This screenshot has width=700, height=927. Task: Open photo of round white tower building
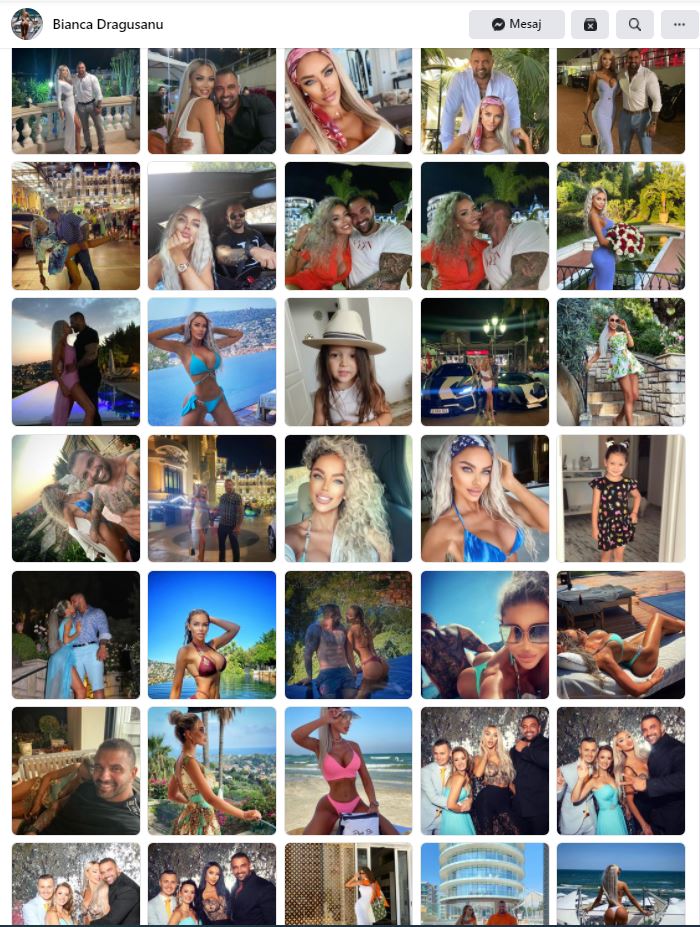[484, 884]
